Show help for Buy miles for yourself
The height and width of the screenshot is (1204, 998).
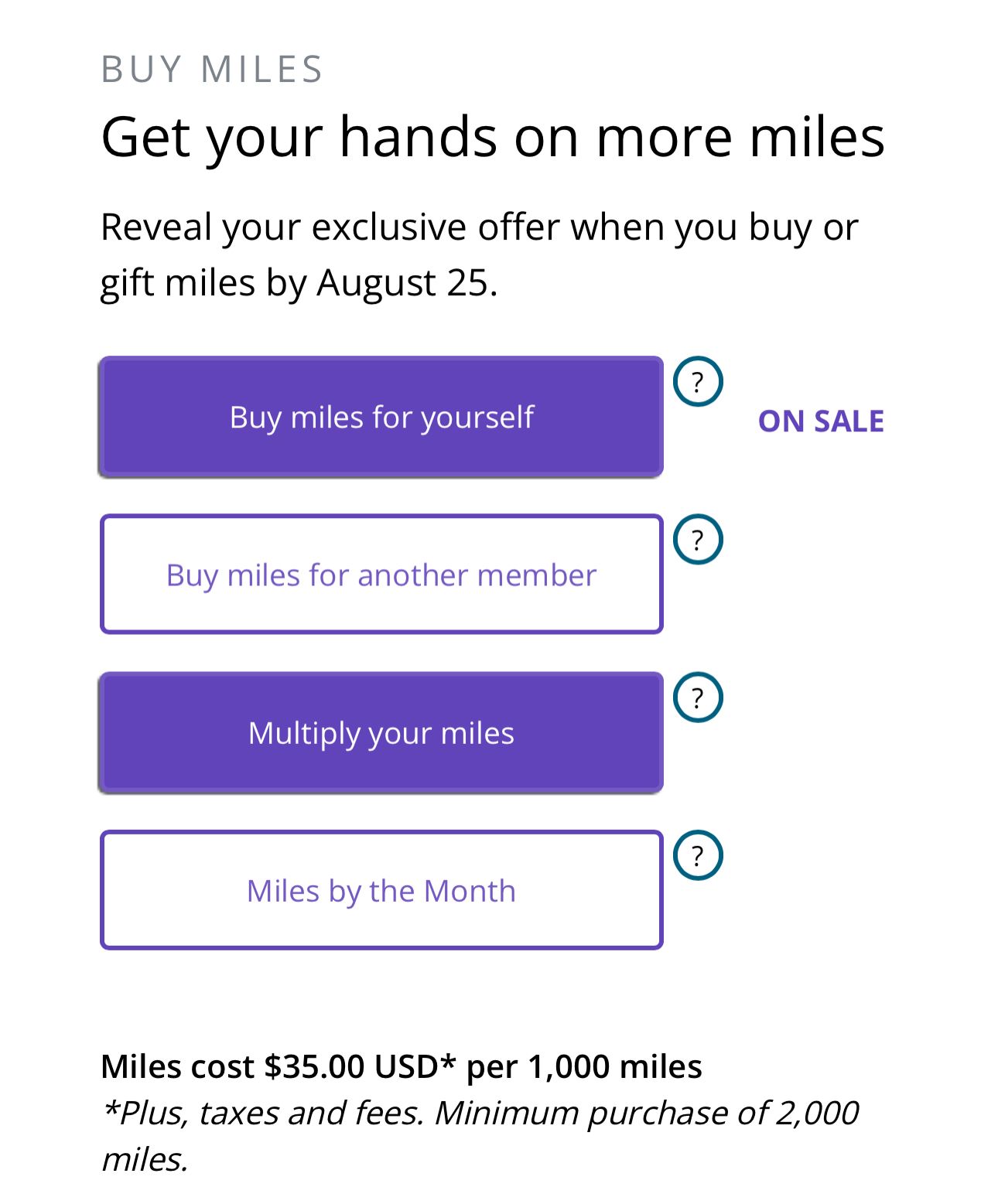[698, 381]
